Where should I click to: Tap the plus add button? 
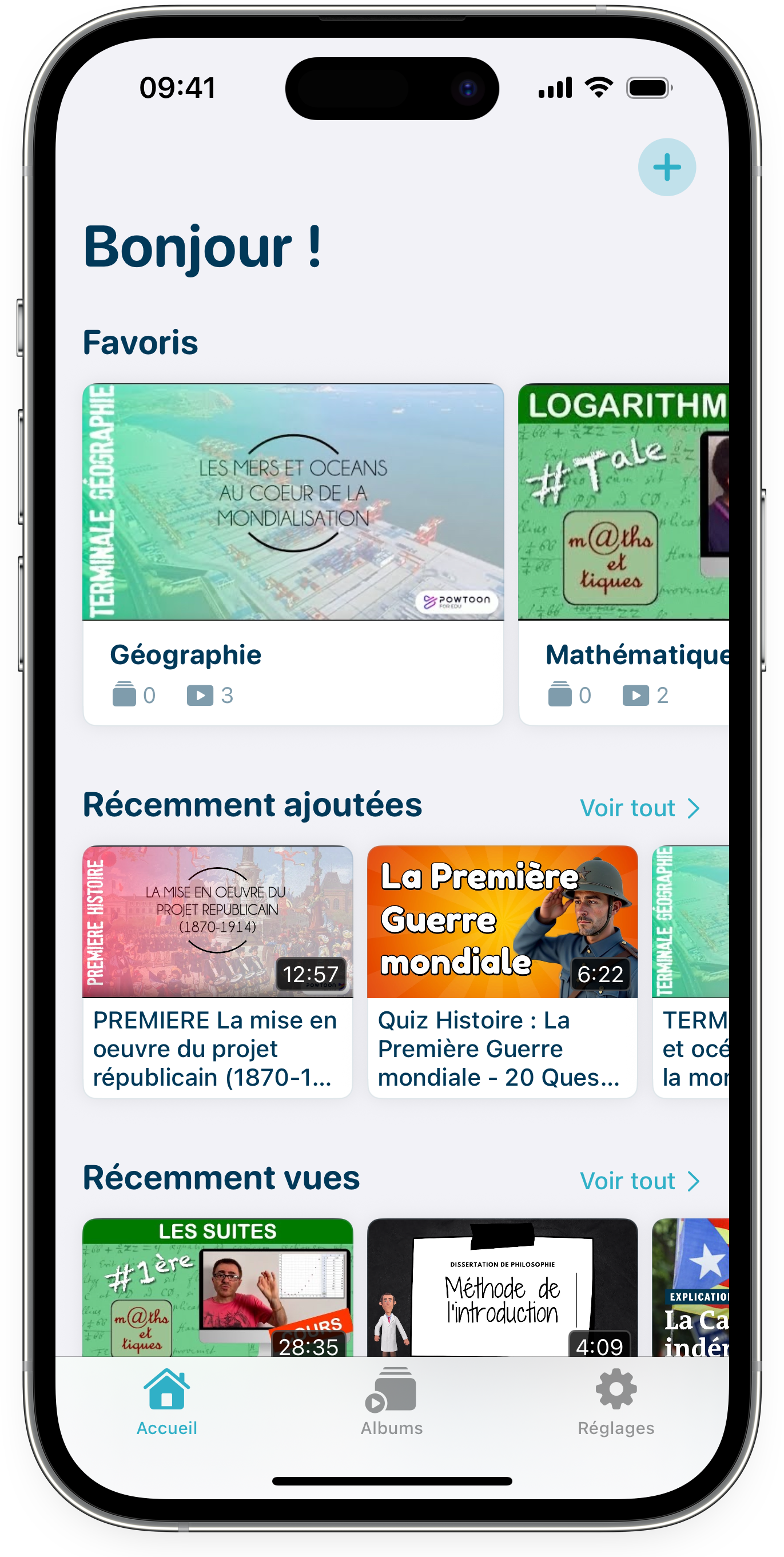[666, 168]
